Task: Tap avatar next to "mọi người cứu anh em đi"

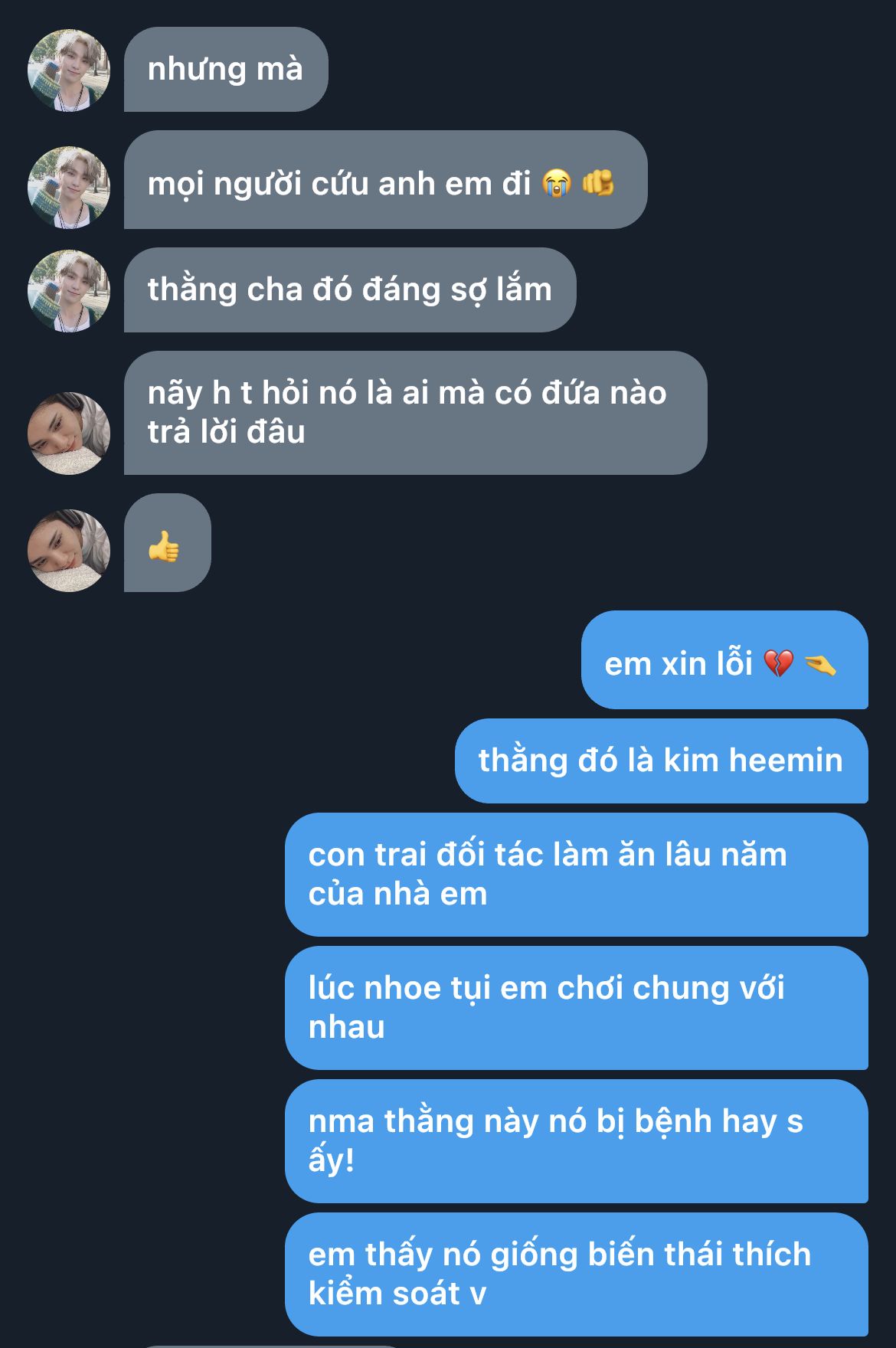Action: pos(69,188)
